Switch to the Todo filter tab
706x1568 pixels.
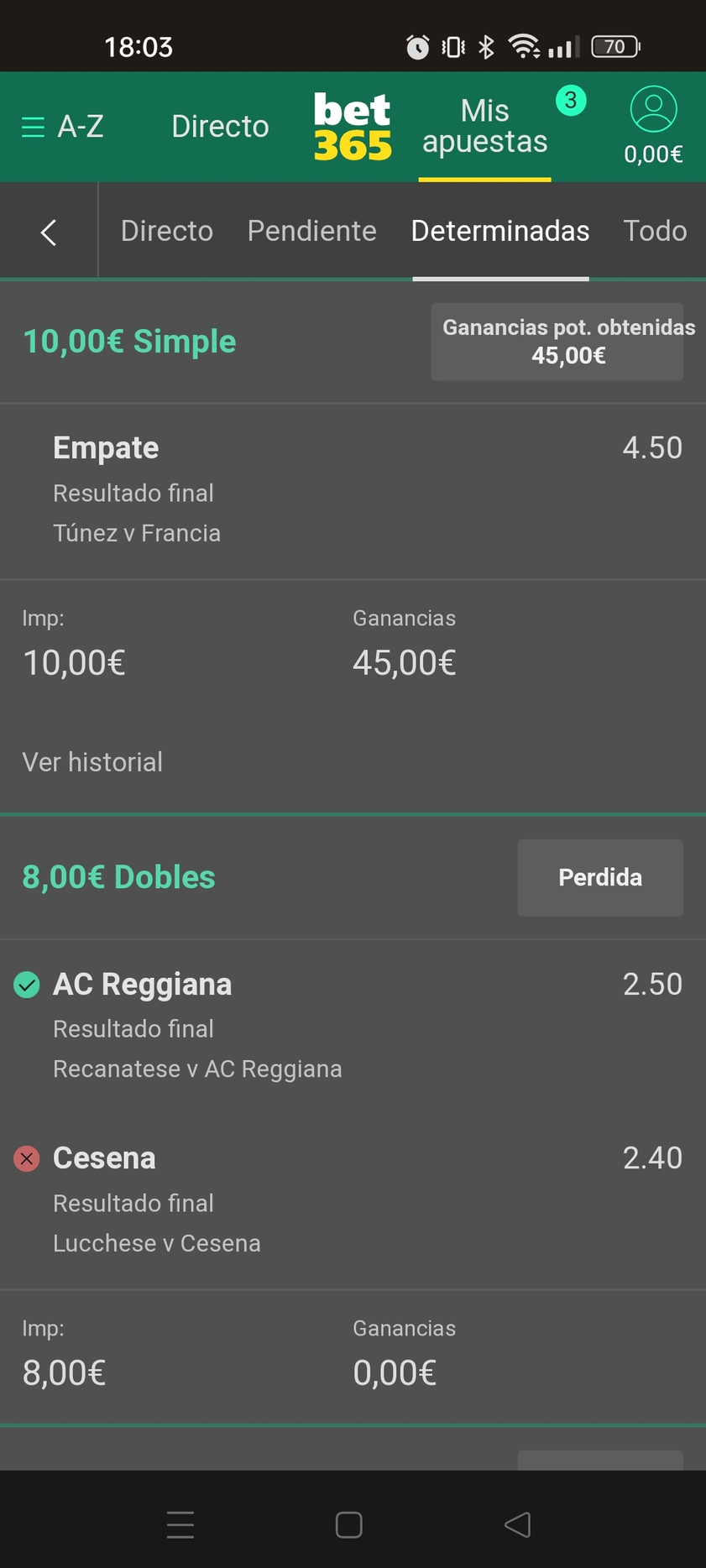point(655,231)
